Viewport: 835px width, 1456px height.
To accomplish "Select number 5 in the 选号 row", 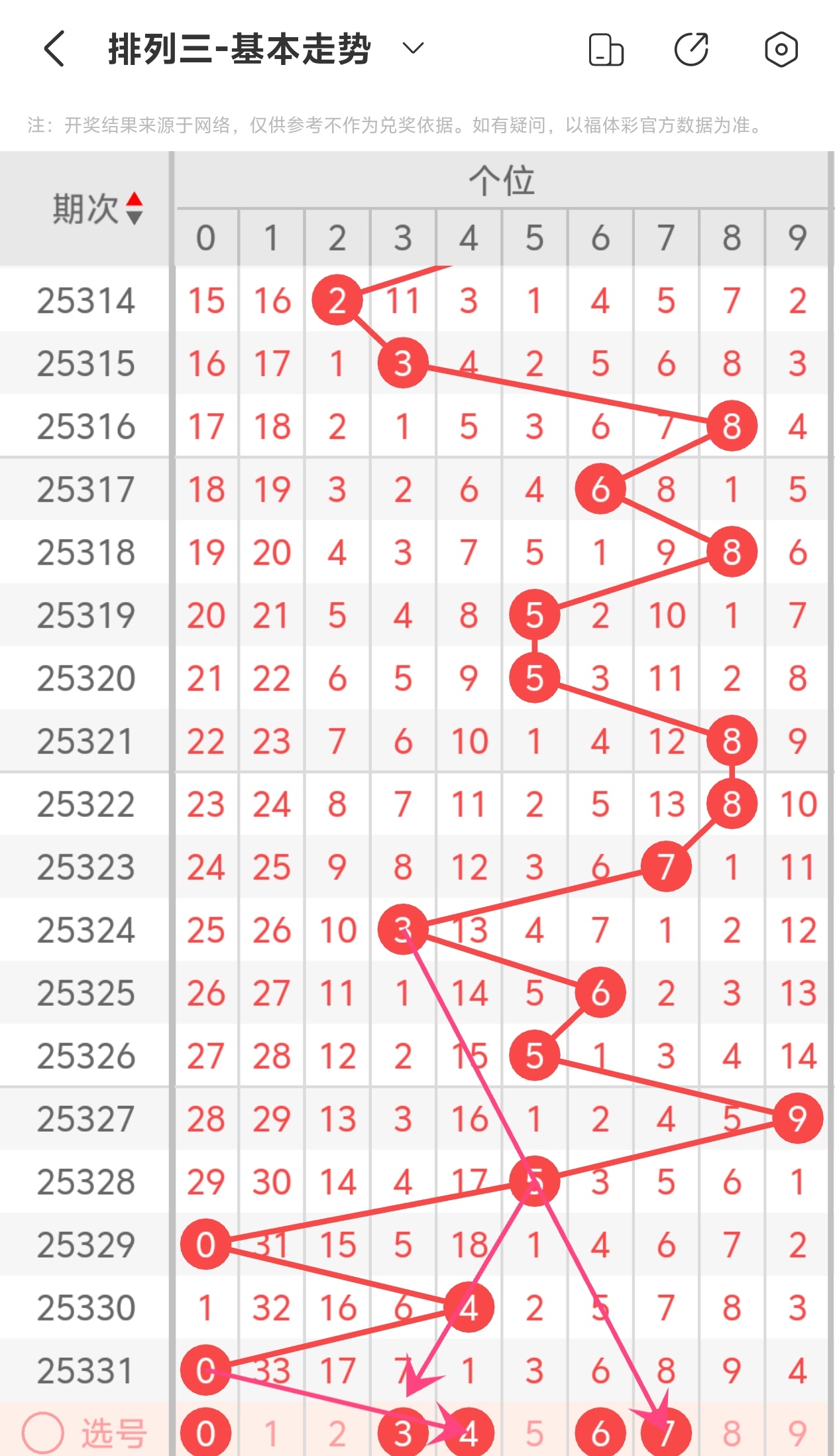I will pyautogui.click(x=534, y=1433).
